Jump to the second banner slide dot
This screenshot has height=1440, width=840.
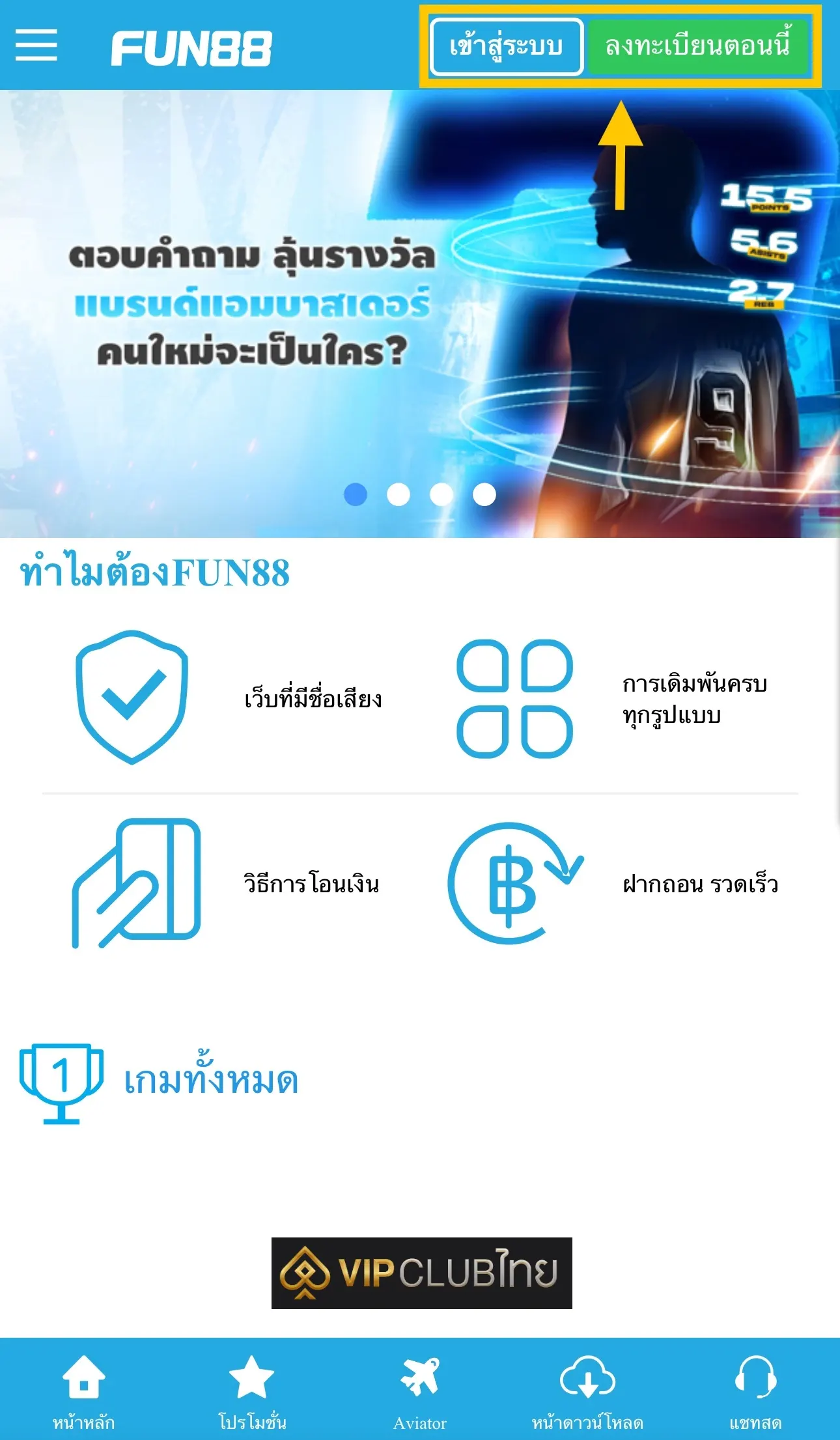[399, 494]
